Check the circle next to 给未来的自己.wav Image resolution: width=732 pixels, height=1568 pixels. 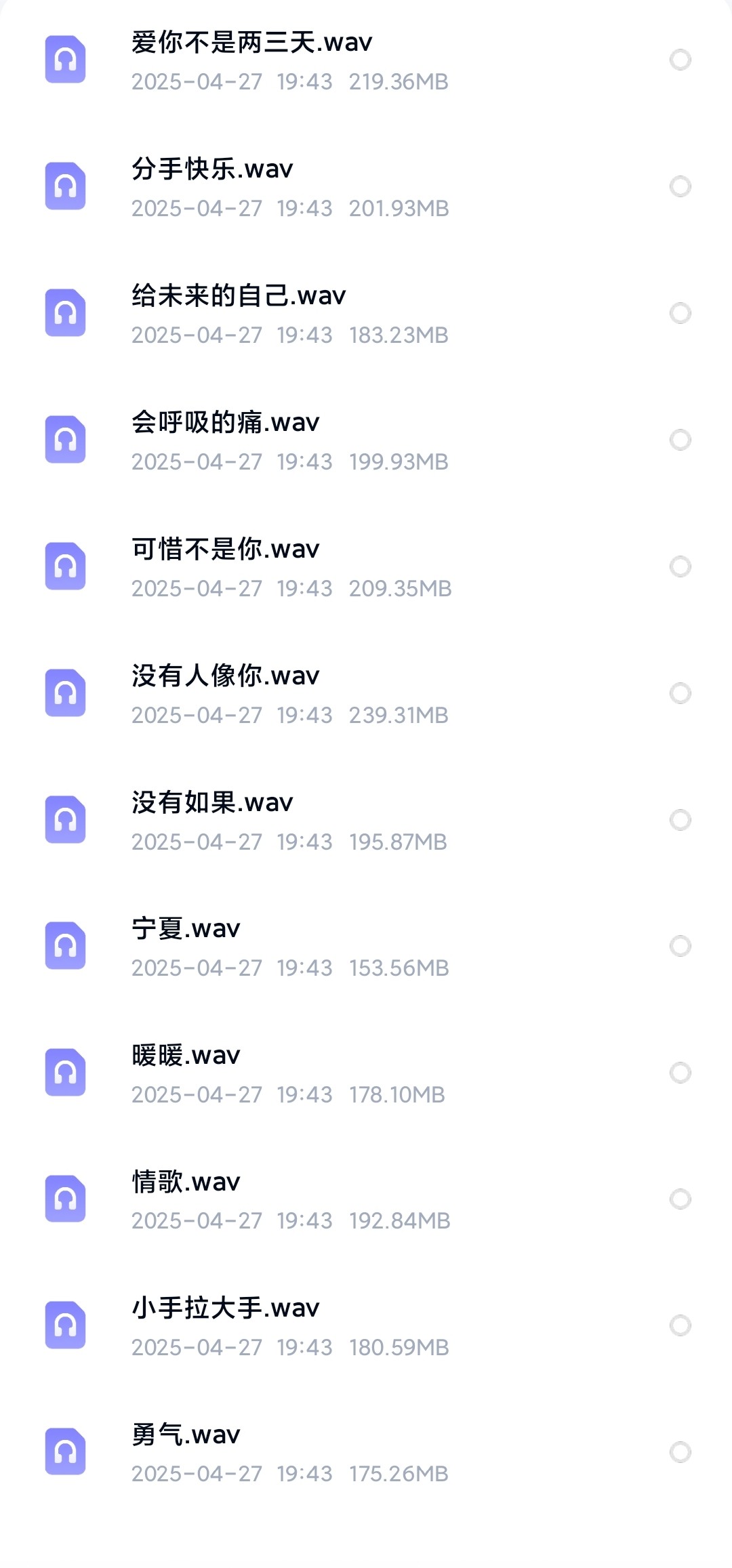[680, 313]
